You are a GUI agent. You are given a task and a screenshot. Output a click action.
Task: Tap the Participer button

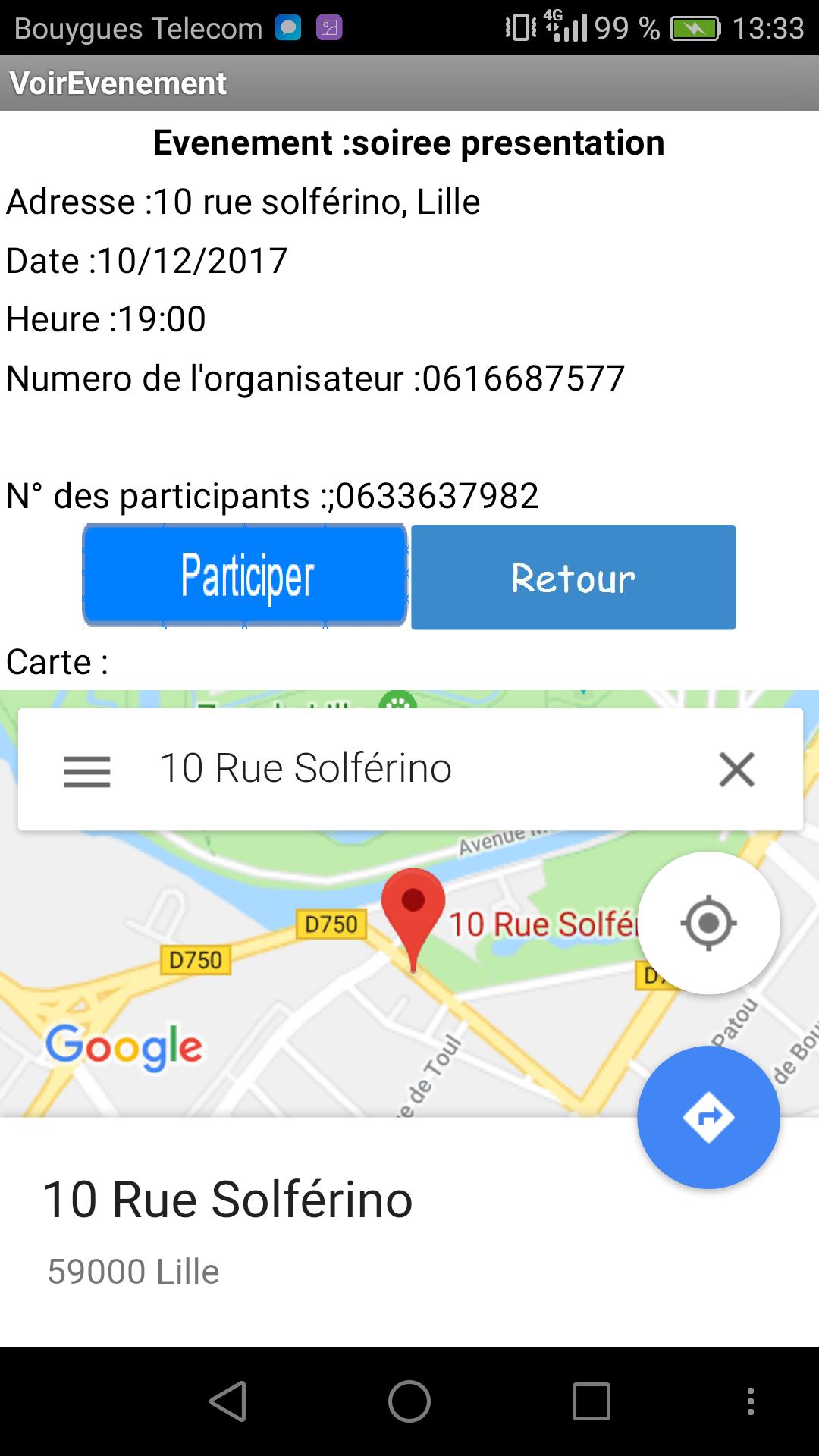tap(245, 576)
